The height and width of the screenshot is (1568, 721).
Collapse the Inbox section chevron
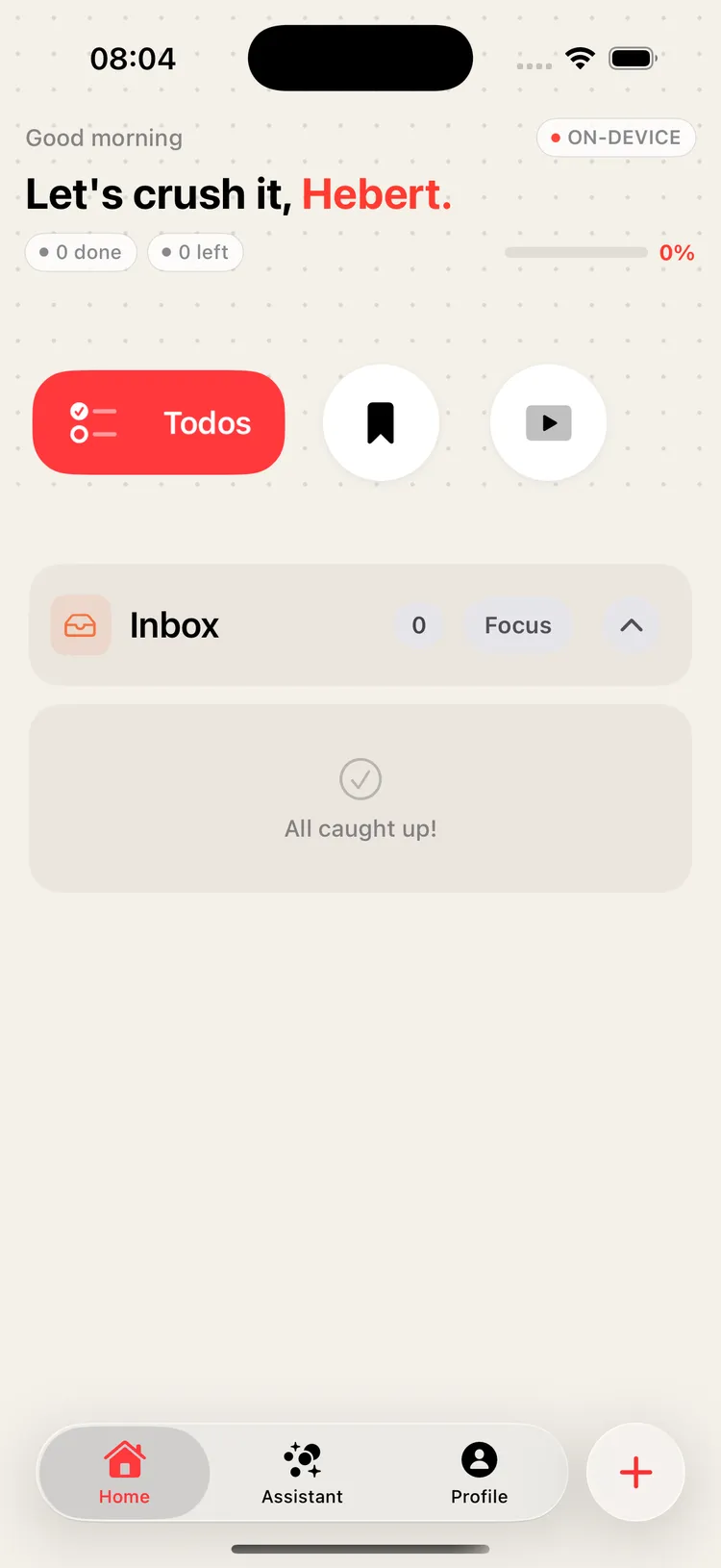coord(632,624)
